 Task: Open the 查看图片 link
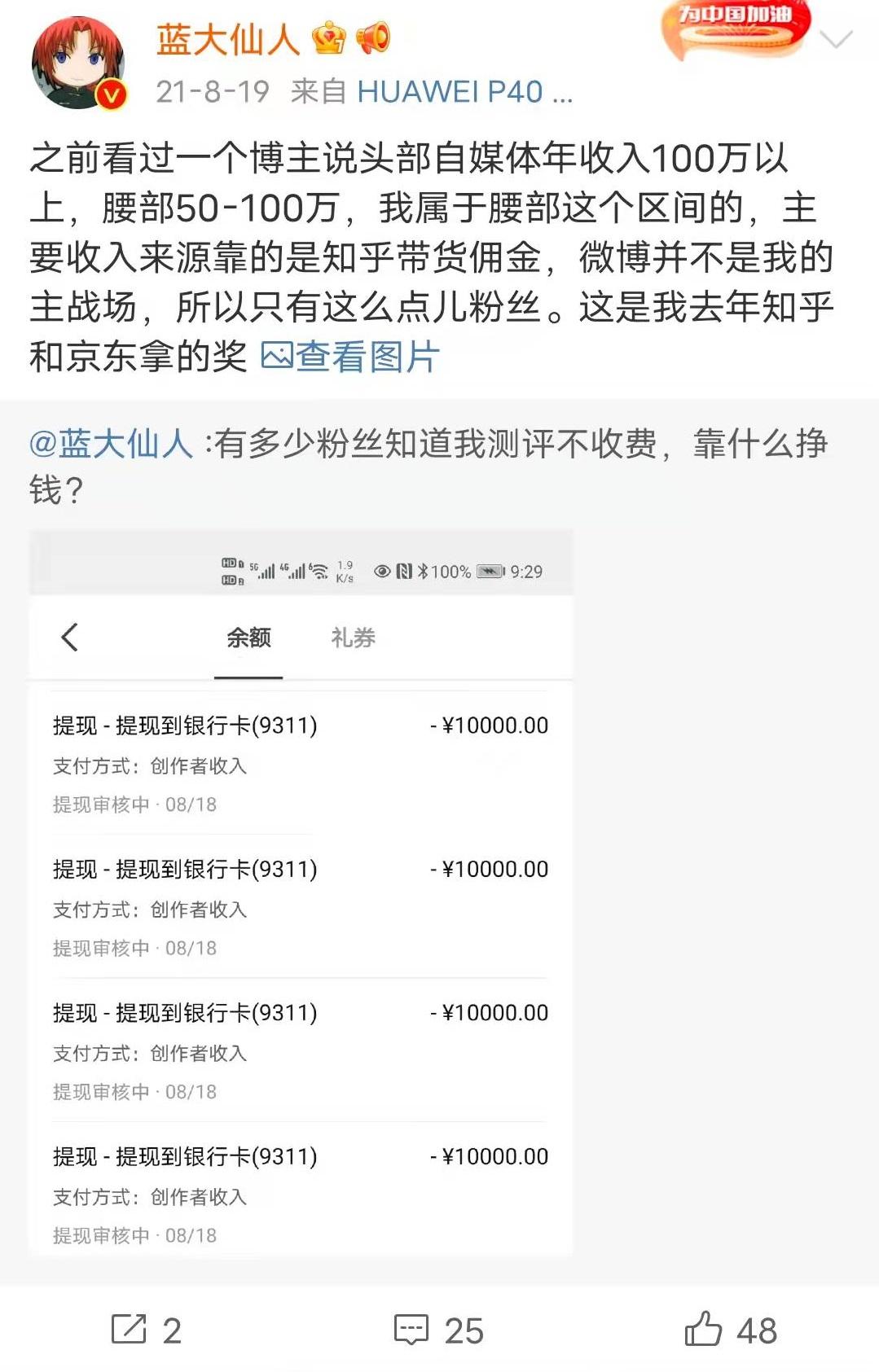(x=367, y=356)
